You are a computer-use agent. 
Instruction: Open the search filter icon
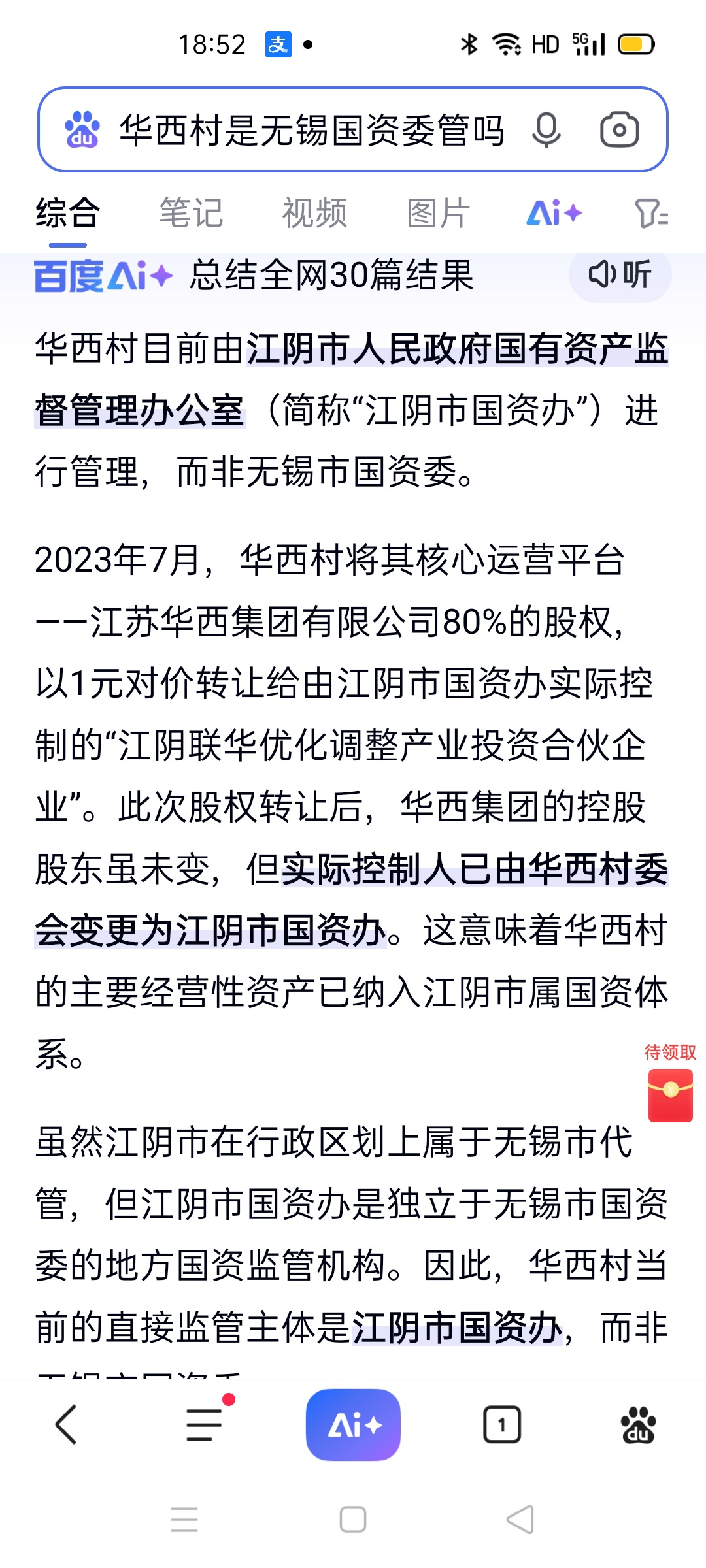tap(650, 213)
